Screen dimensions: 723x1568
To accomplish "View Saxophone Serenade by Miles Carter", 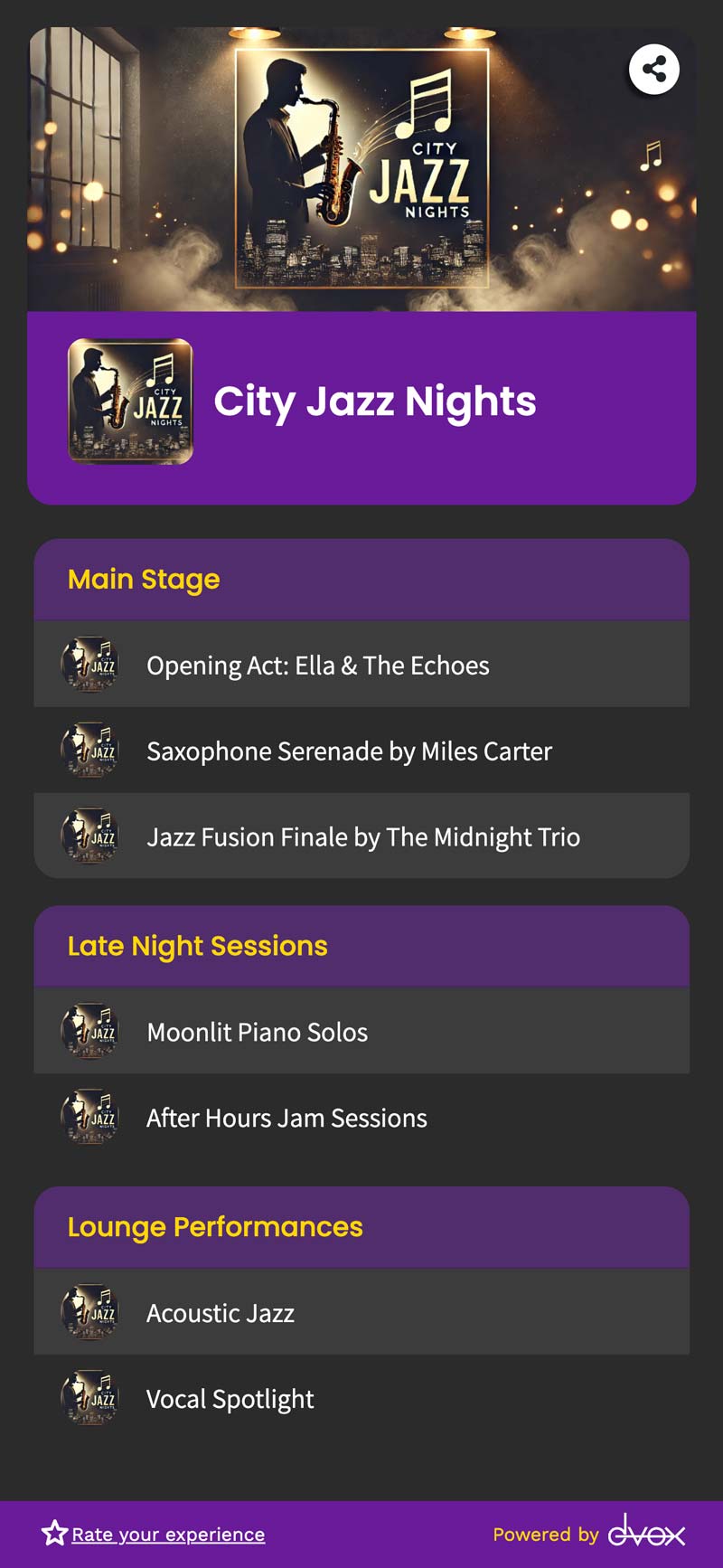I will tap(349, 751).
